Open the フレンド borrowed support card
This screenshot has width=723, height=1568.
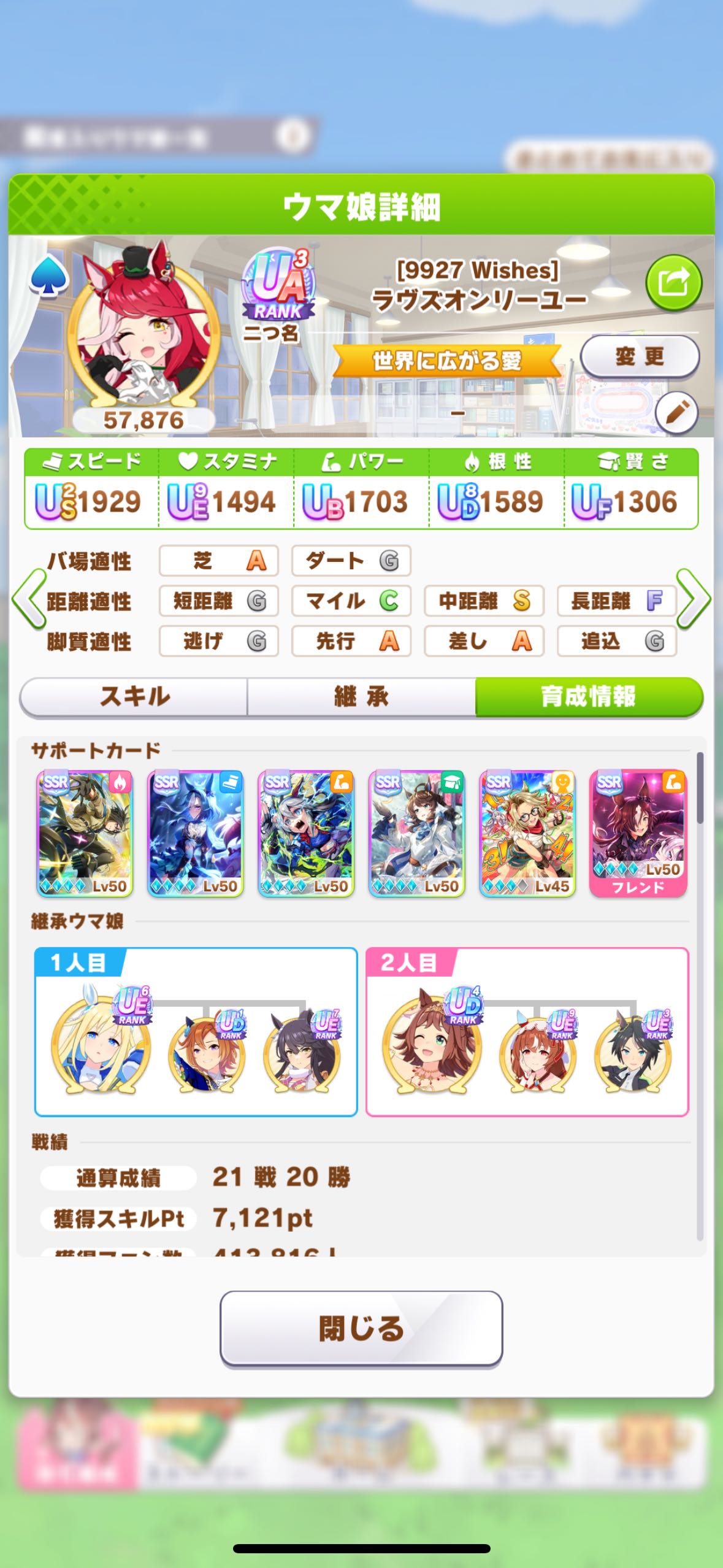click(x=638, y=833)
